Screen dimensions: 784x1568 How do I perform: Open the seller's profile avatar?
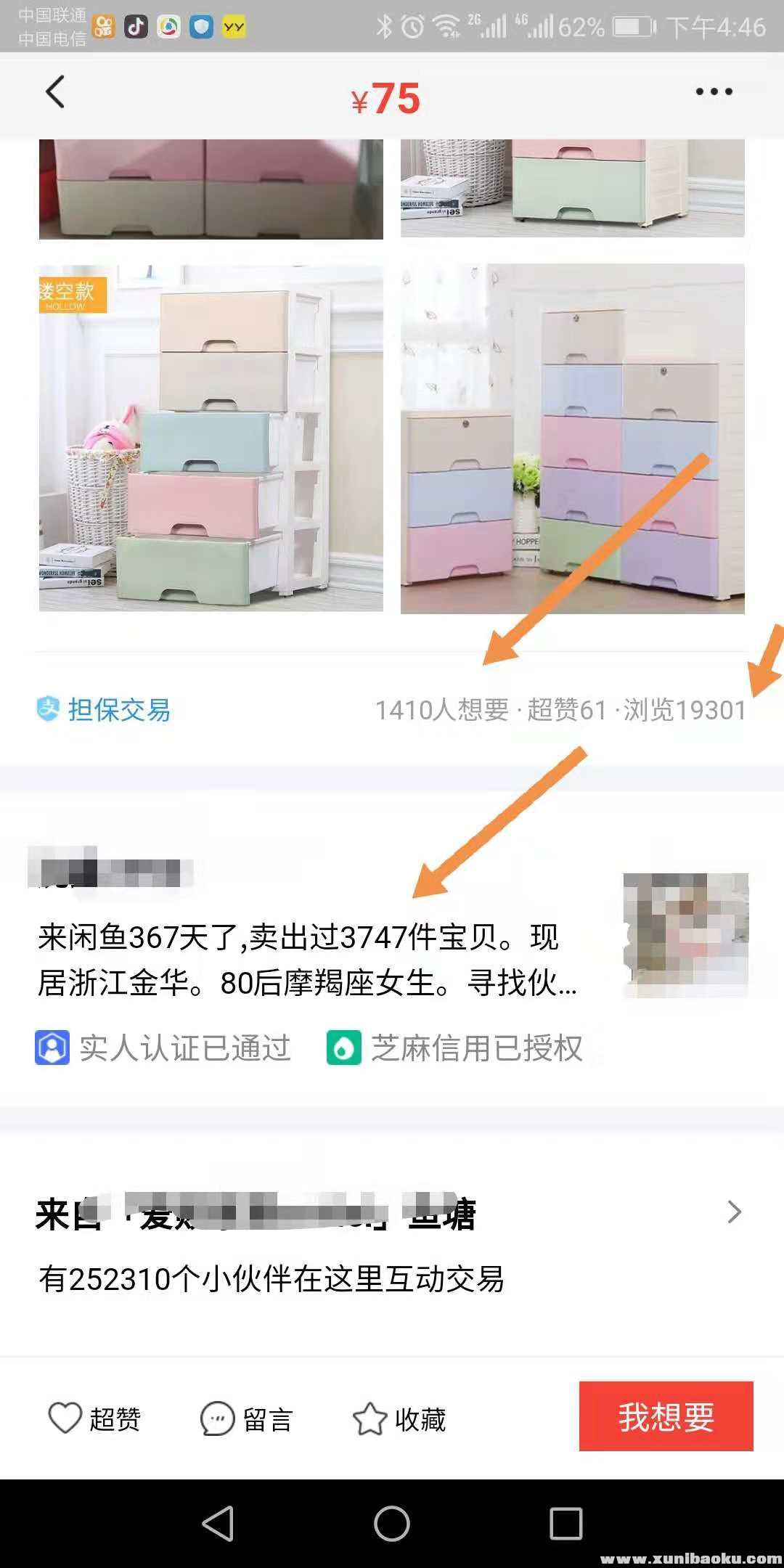(x=685, y=935)
